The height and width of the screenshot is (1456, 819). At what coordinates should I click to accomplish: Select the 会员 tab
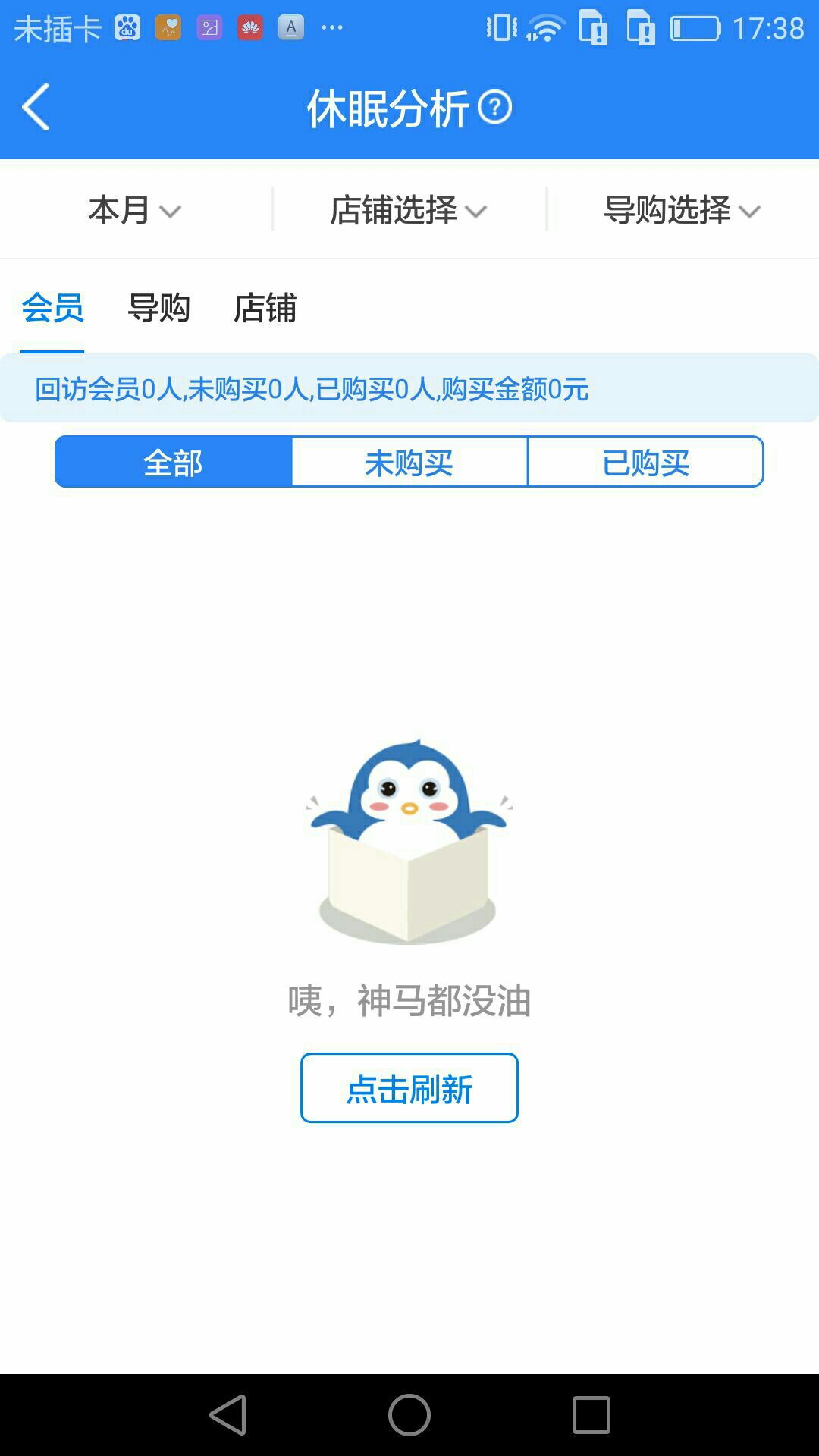click(52, 308)
